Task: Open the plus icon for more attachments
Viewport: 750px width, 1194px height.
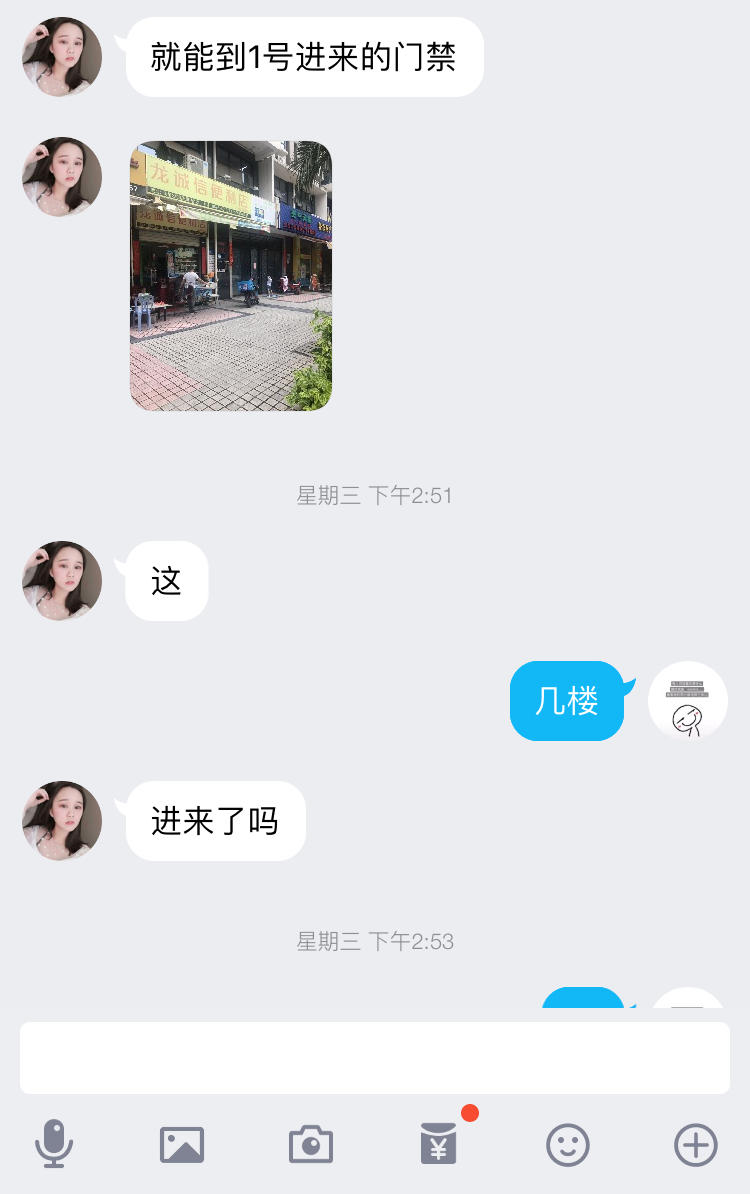Action: point(696,1145)
